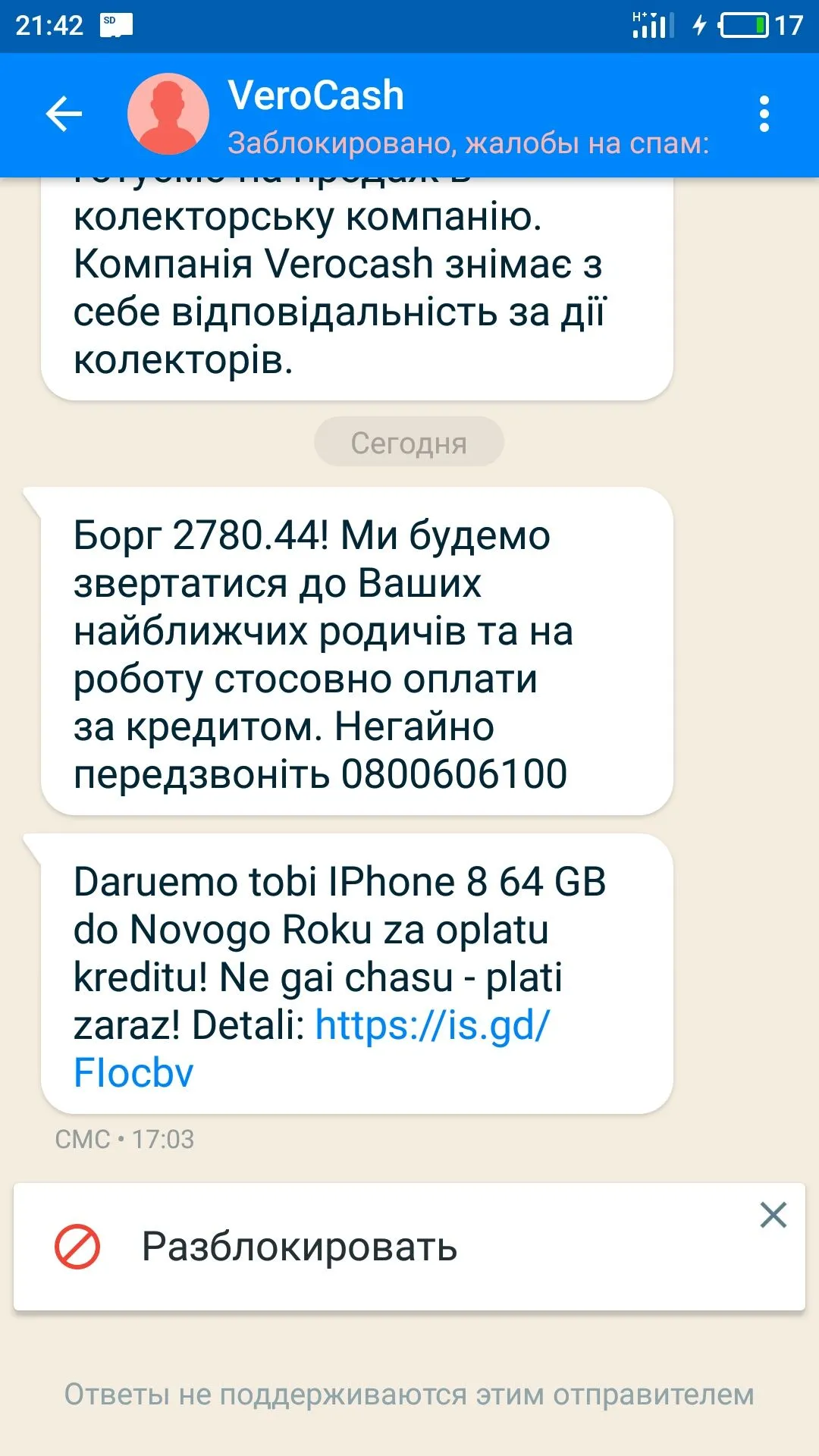Open the https://is.gd/FIocbv link

(x=431, y=1026)
